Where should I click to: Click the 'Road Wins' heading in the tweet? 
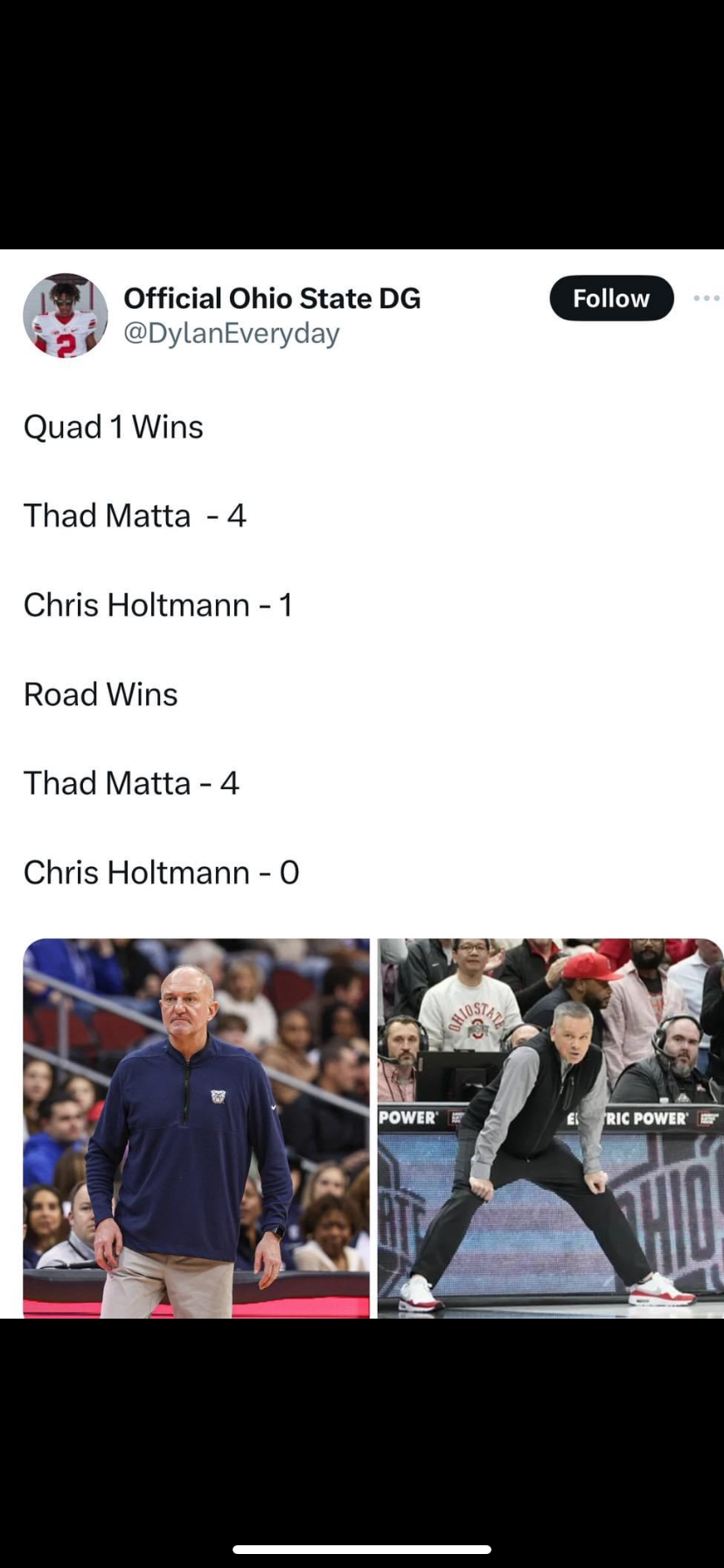click(x=101, y=694)
